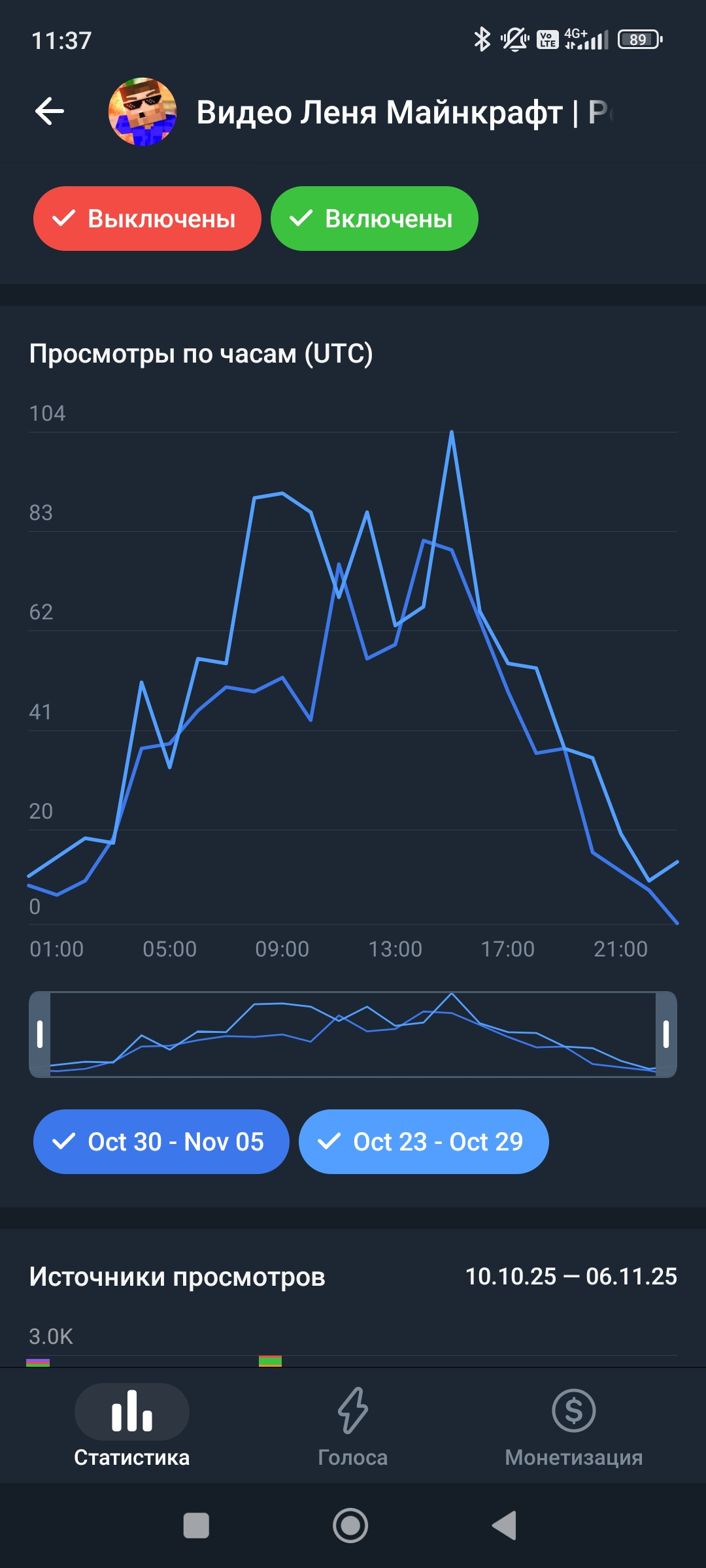Toggle the Oct 30 - Nov 05 series
The image size is (706, 1568).
click(161, 1141)
